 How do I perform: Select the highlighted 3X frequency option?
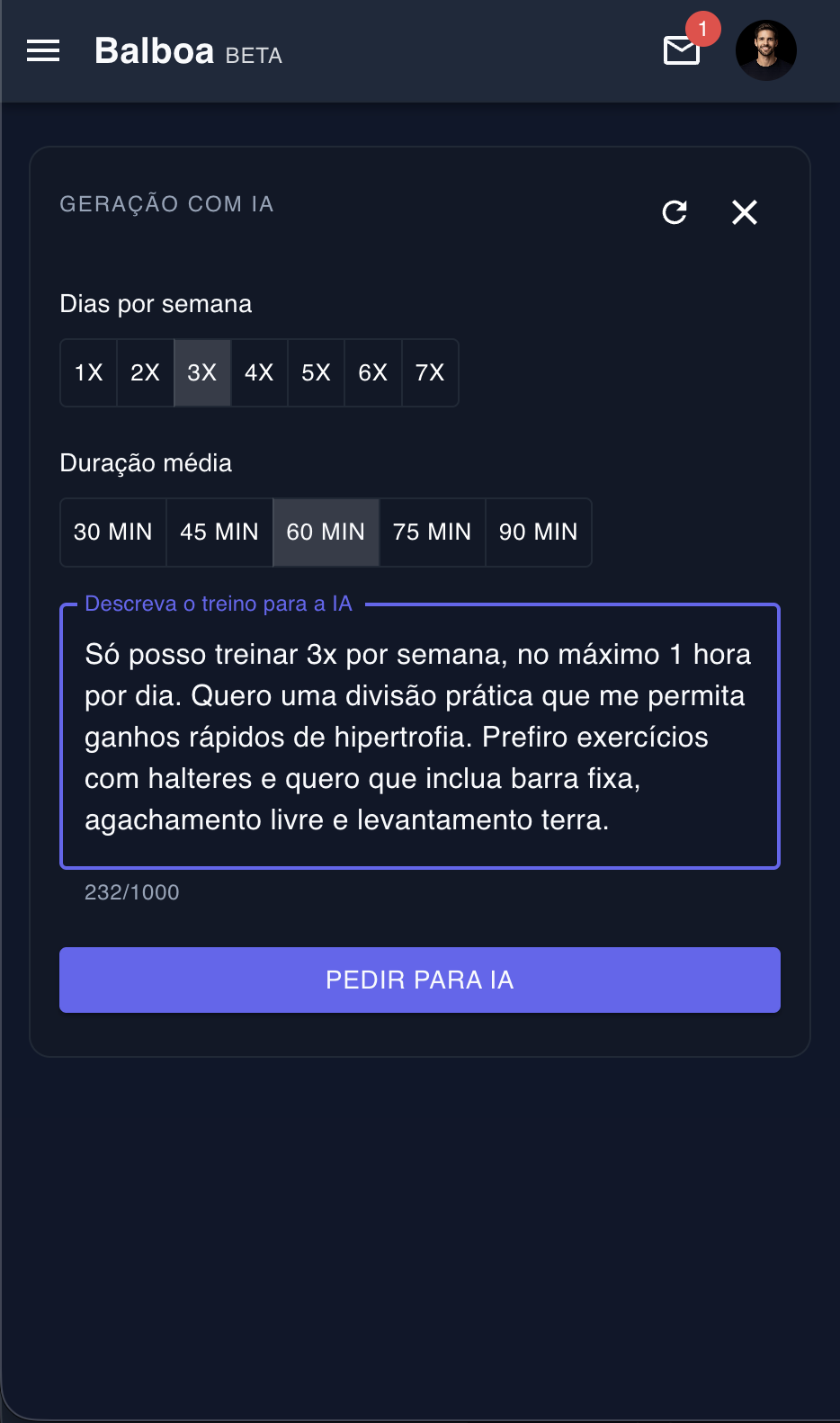201,372
